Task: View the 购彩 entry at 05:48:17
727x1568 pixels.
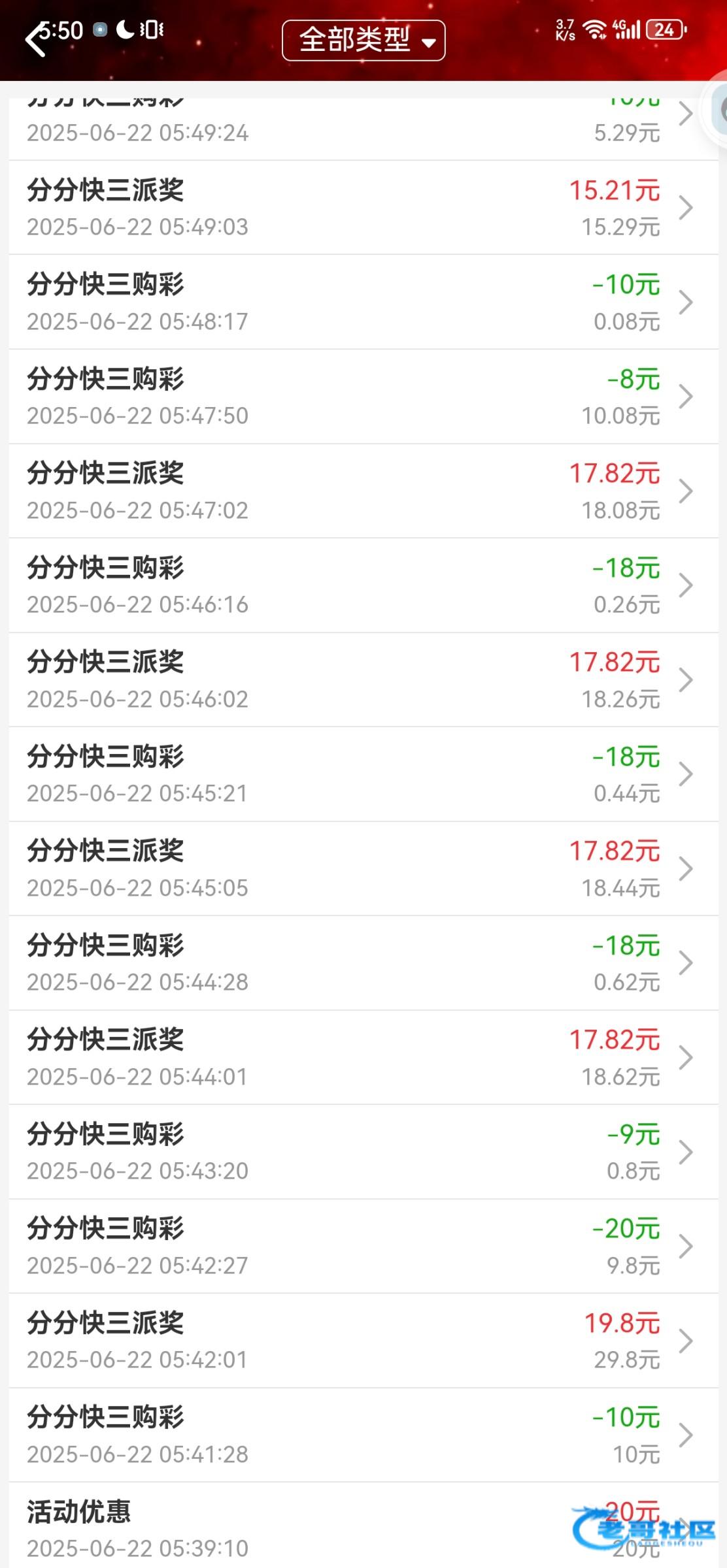Action: [x=363, y=302]
